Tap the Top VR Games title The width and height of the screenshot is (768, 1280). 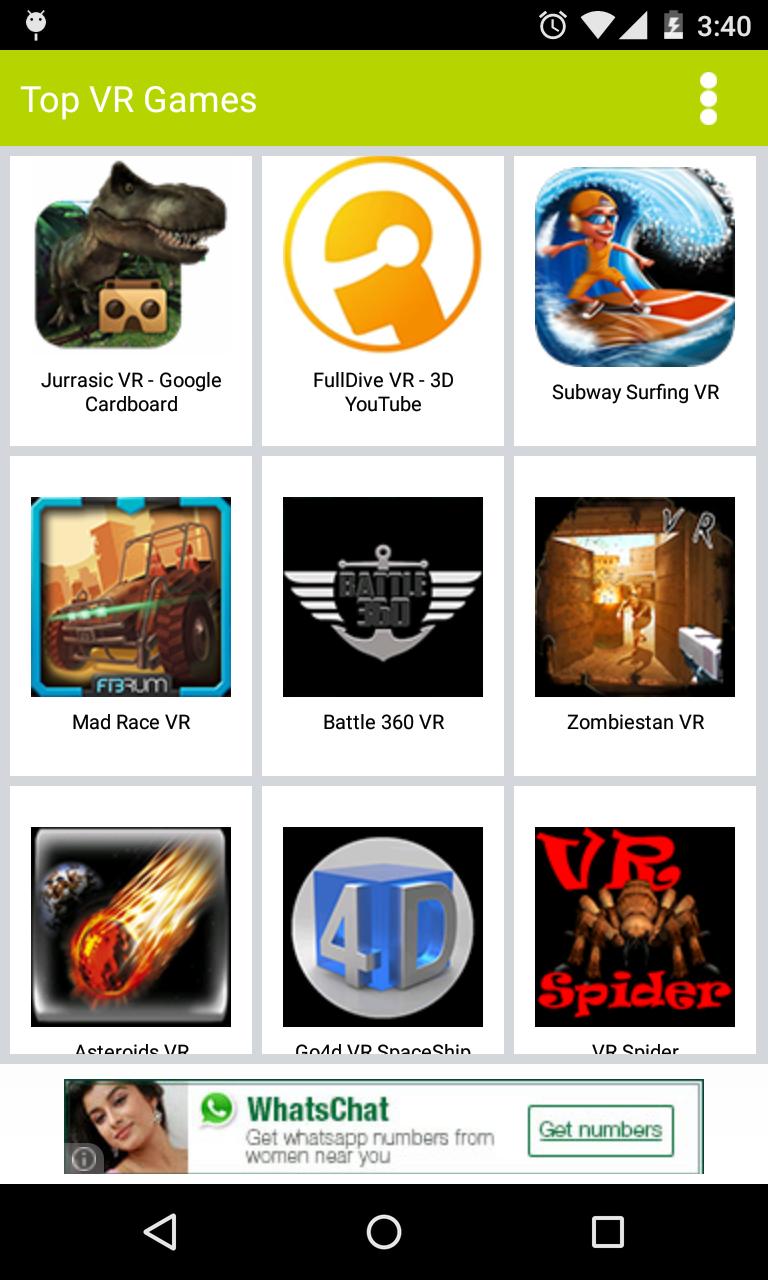tap(140, 99)
